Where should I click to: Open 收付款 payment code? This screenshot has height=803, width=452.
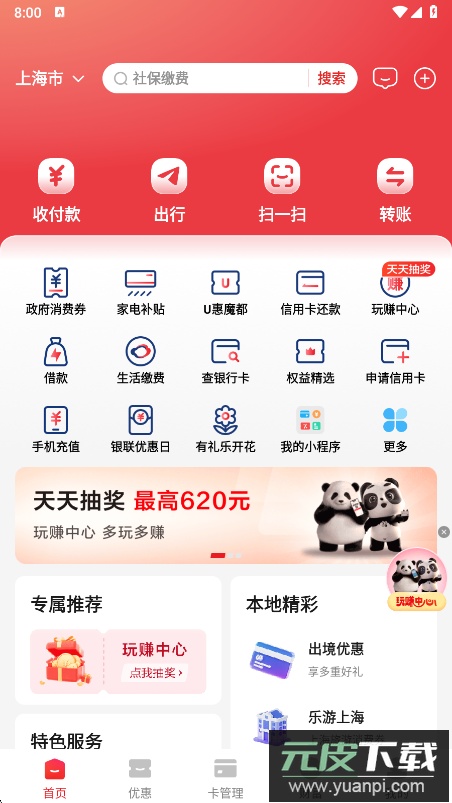pyautogui.click(x=56, y=191)
